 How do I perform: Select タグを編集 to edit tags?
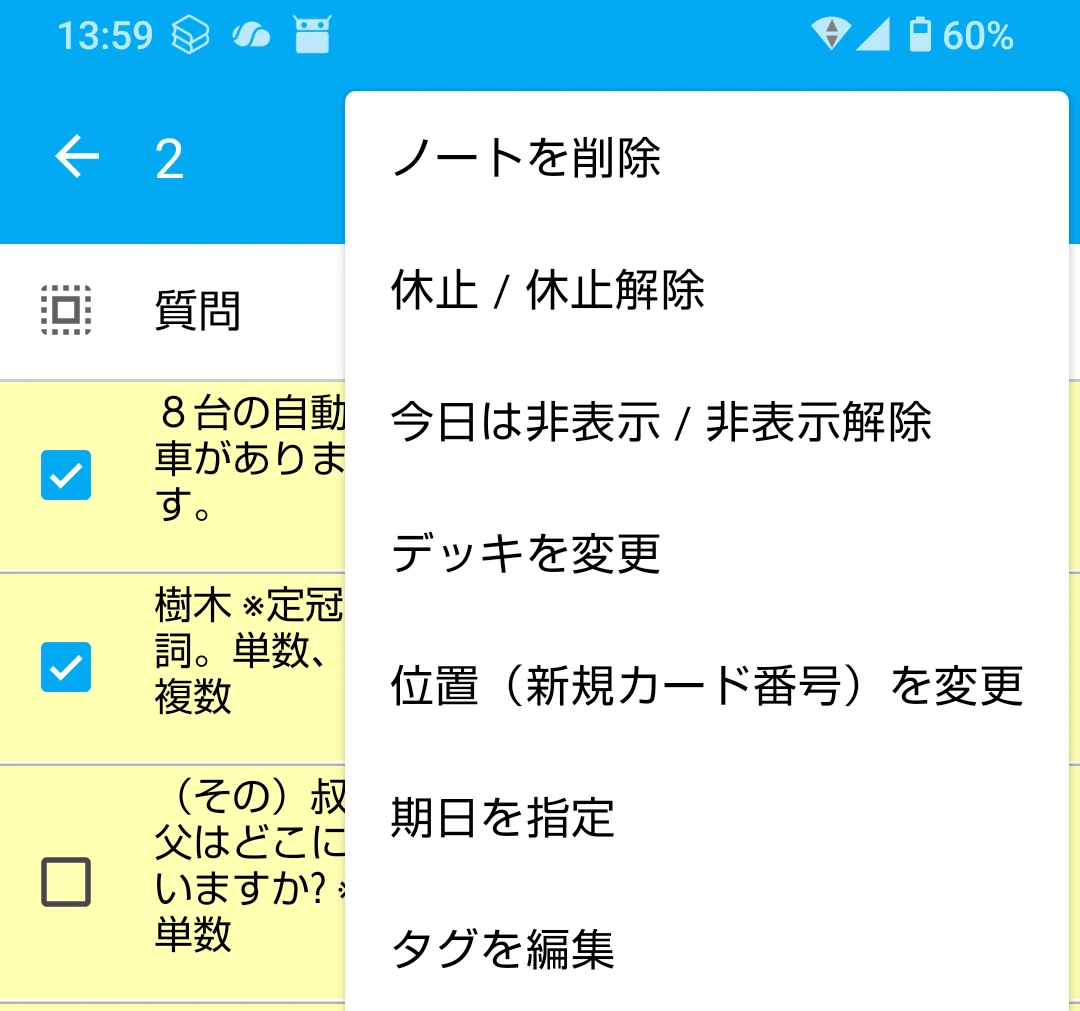point(503,948)
